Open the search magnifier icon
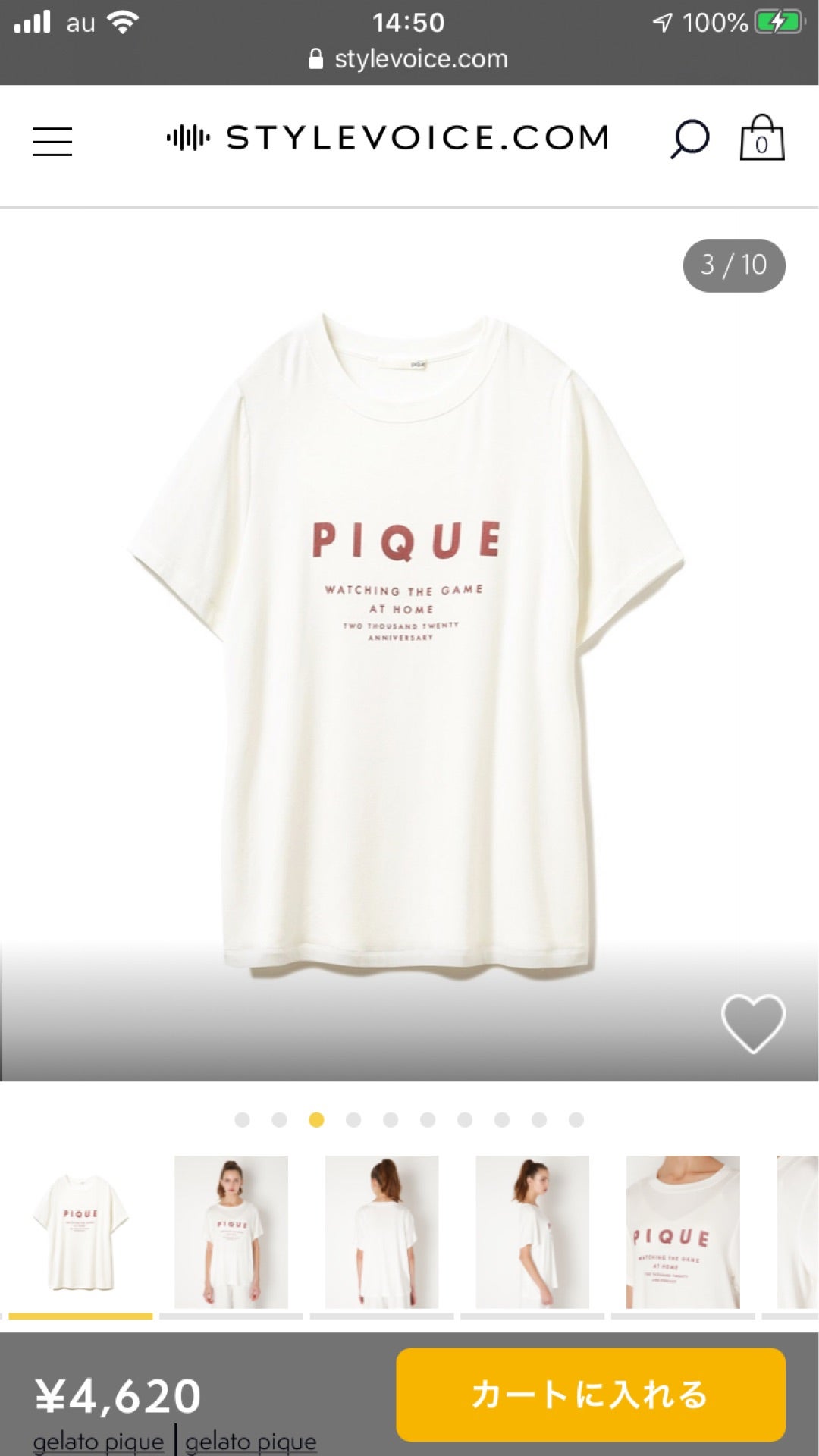 pos(689,140)
